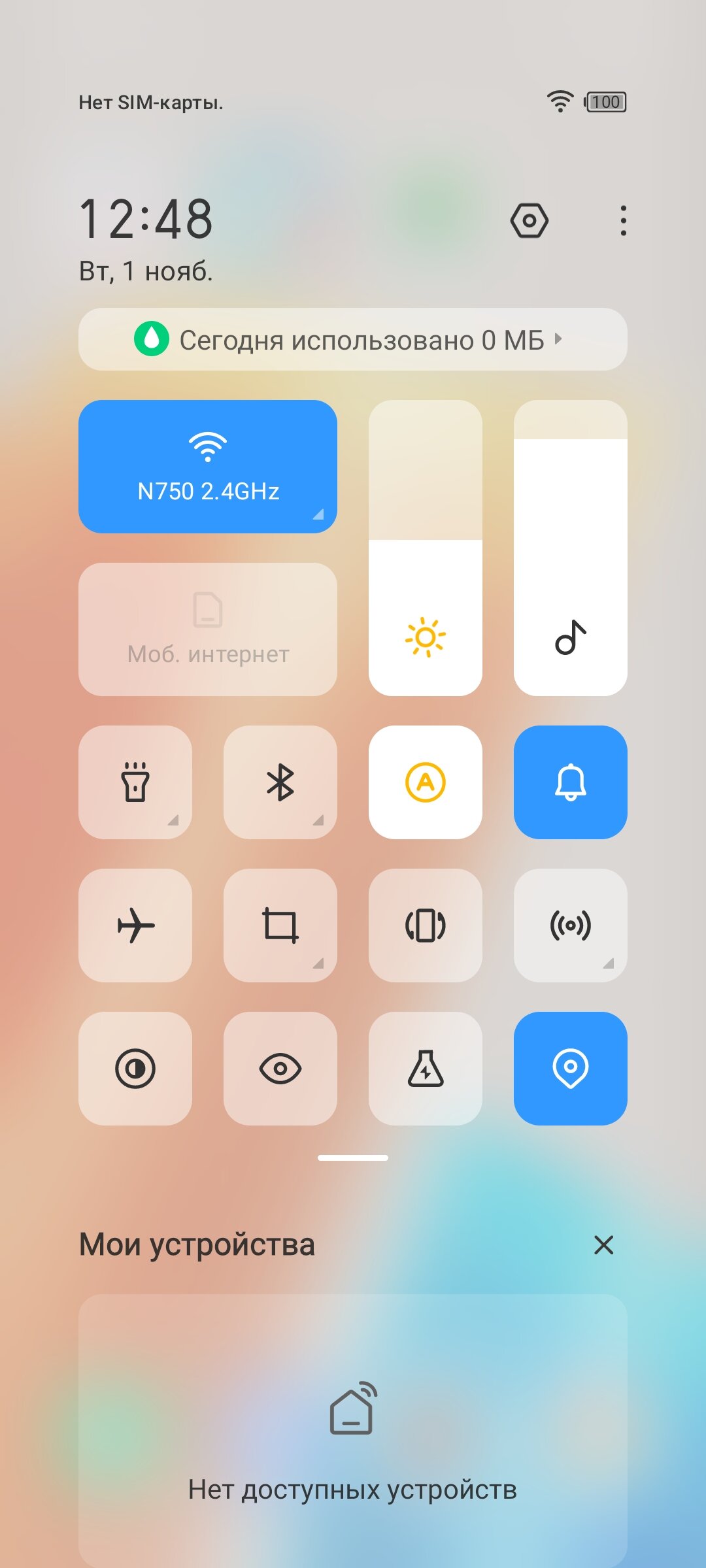This screenshot has width=706, height=1568.
Task: Disable location services tile
Action: pos(571,1069)
